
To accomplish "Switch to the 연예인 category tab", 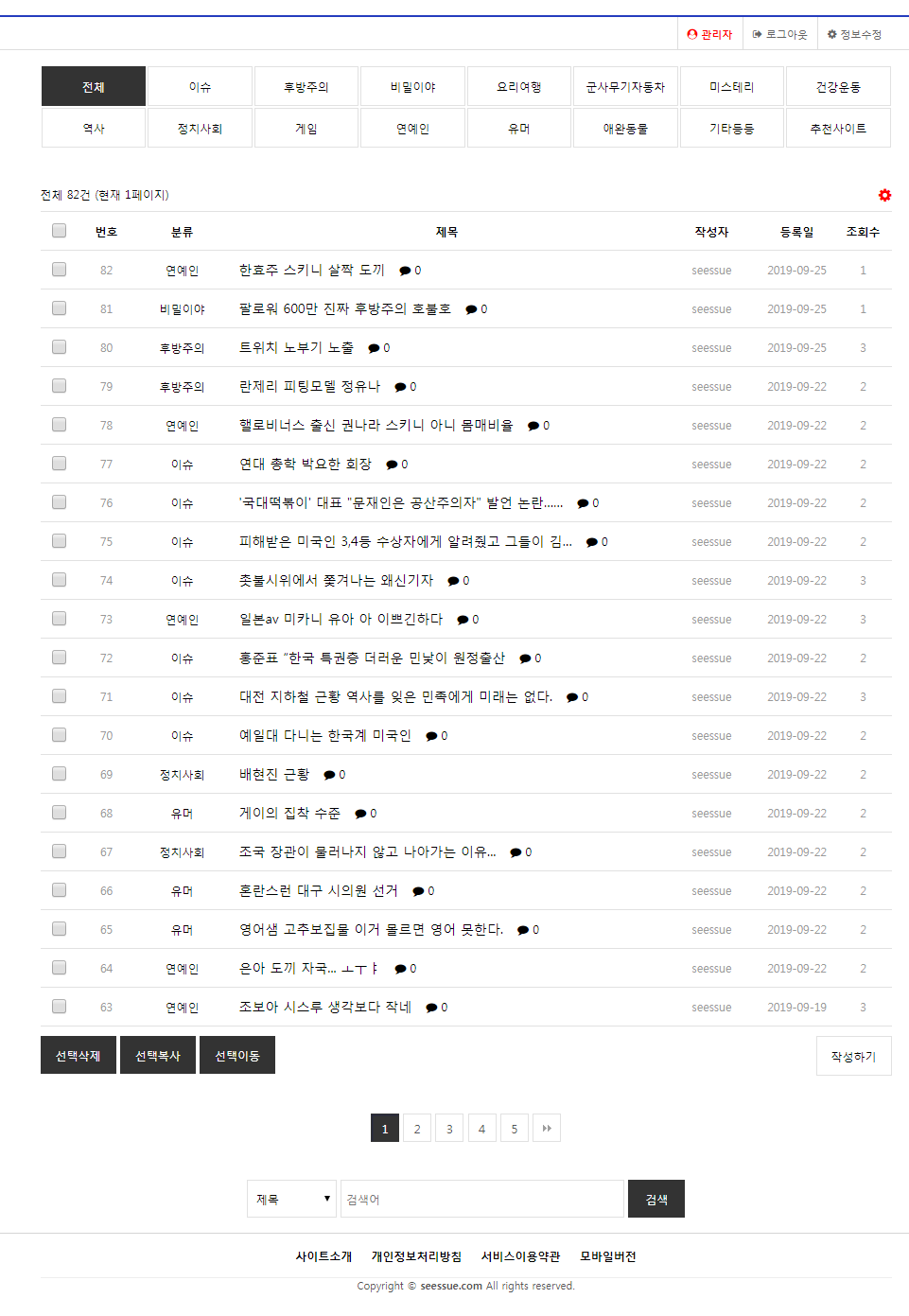I will tap(412, 129).
